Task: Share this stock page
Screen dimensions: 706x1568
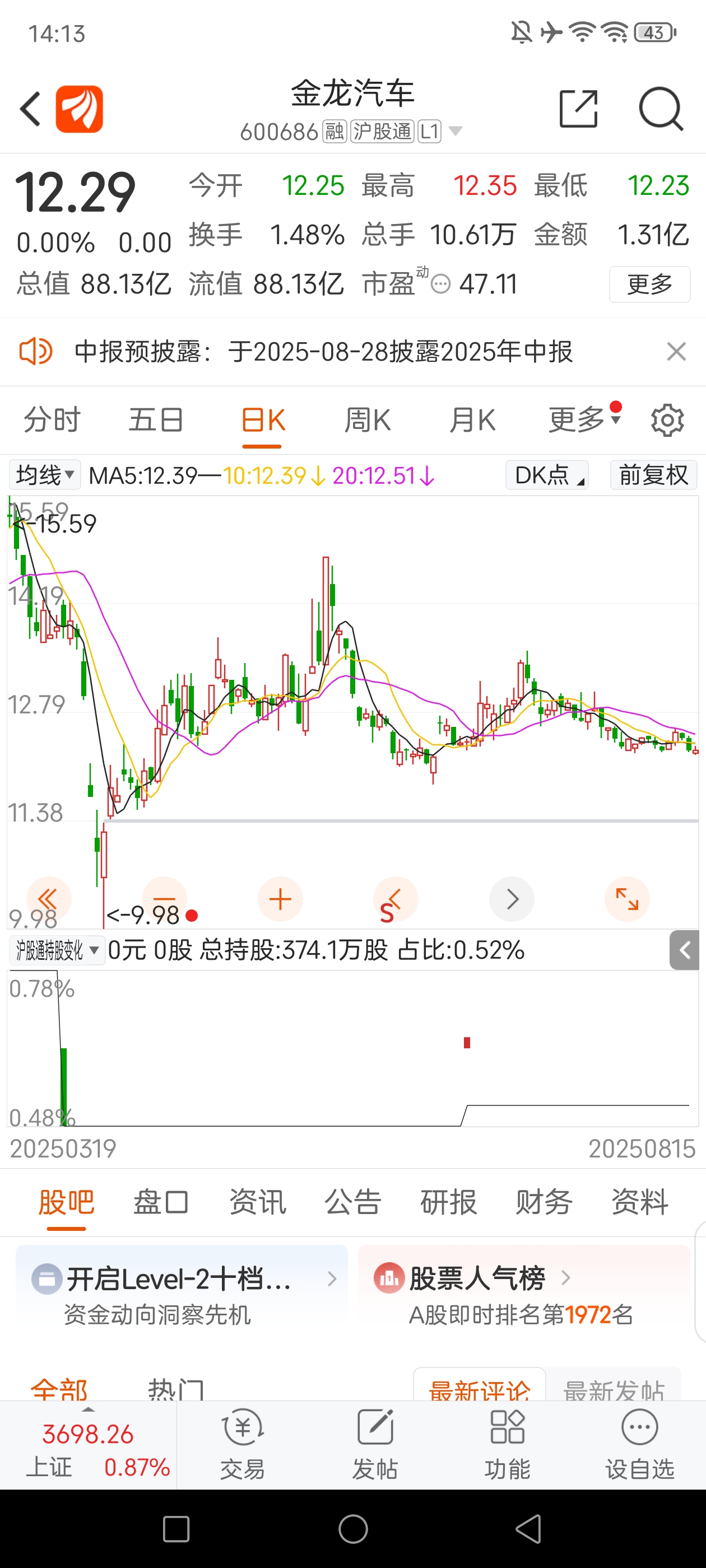Action: pos(578,110)
